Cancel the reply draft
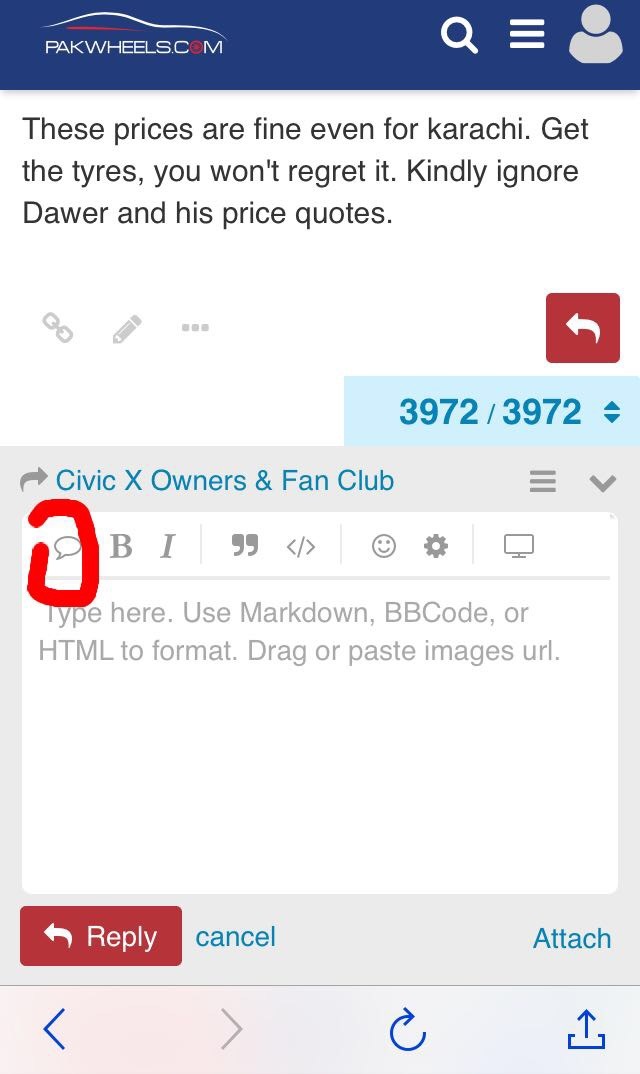 click(x=235, y=936)
